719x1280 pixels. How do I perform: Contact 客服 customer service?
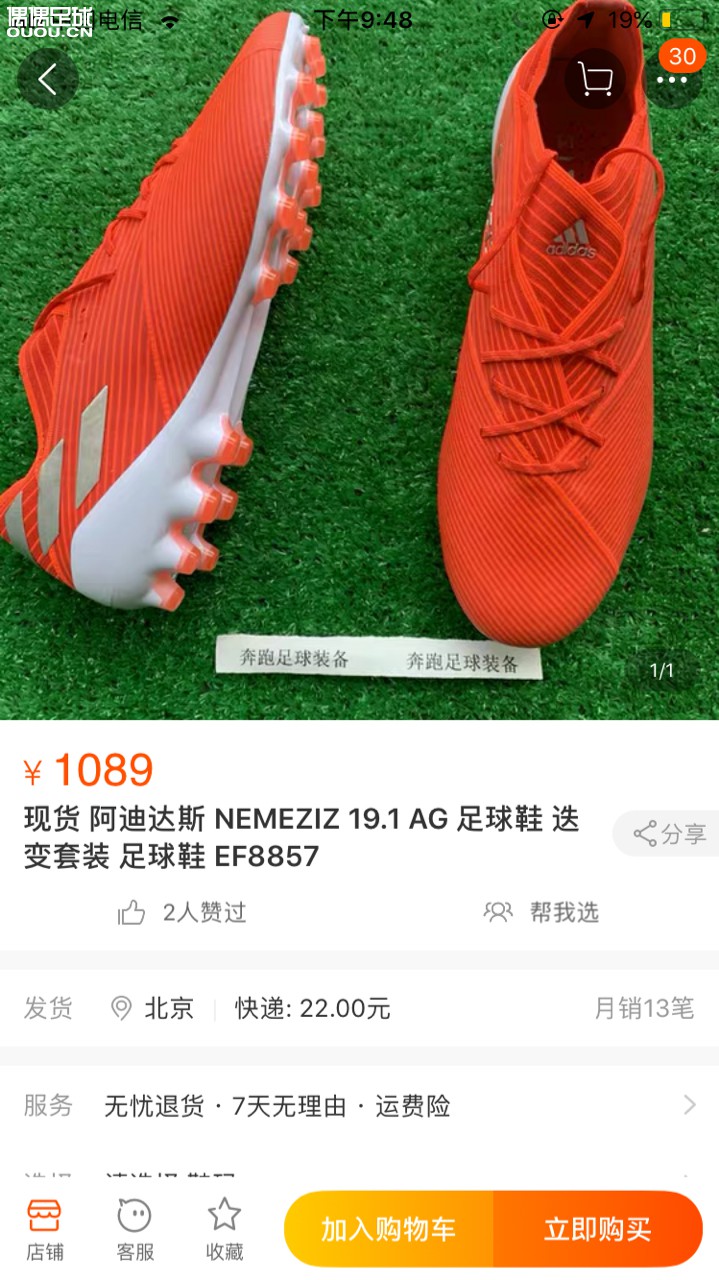click(135, 1229)
